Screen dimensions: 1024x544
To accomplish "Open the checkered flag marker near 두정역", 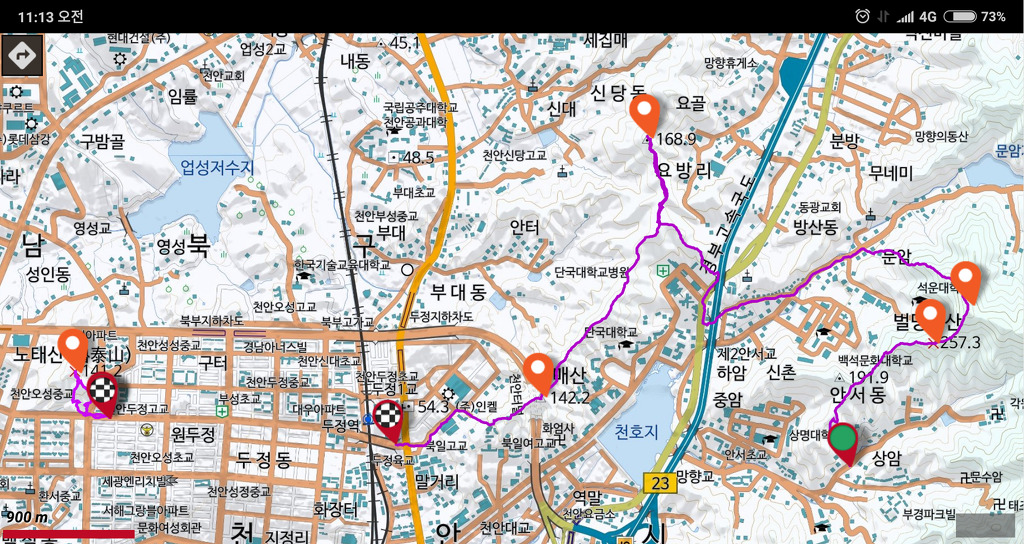I will click(x=388, y=419).
